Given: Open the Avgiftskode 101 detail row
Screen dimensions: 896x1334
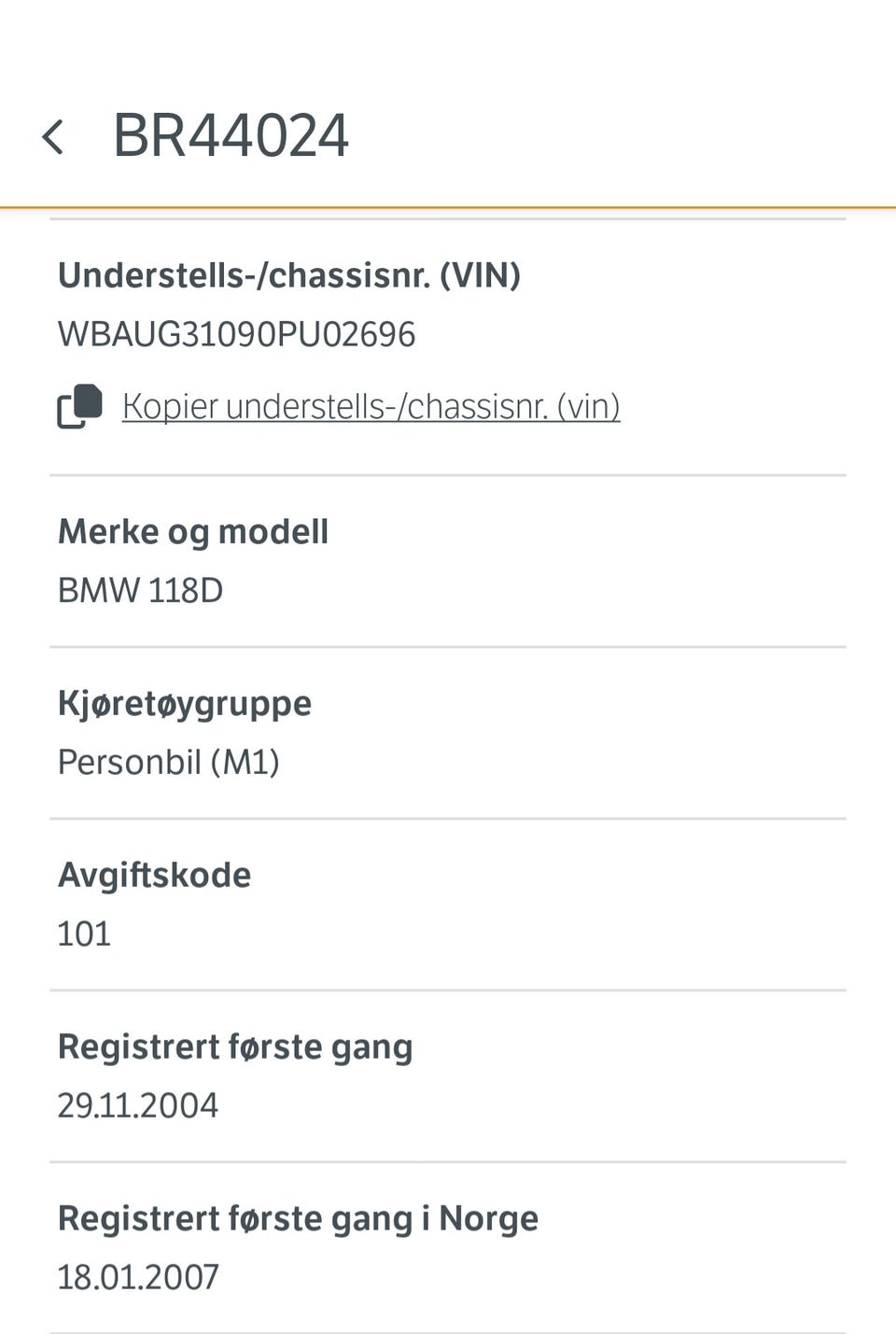Looking at the screenshot, I should (83, 933).
